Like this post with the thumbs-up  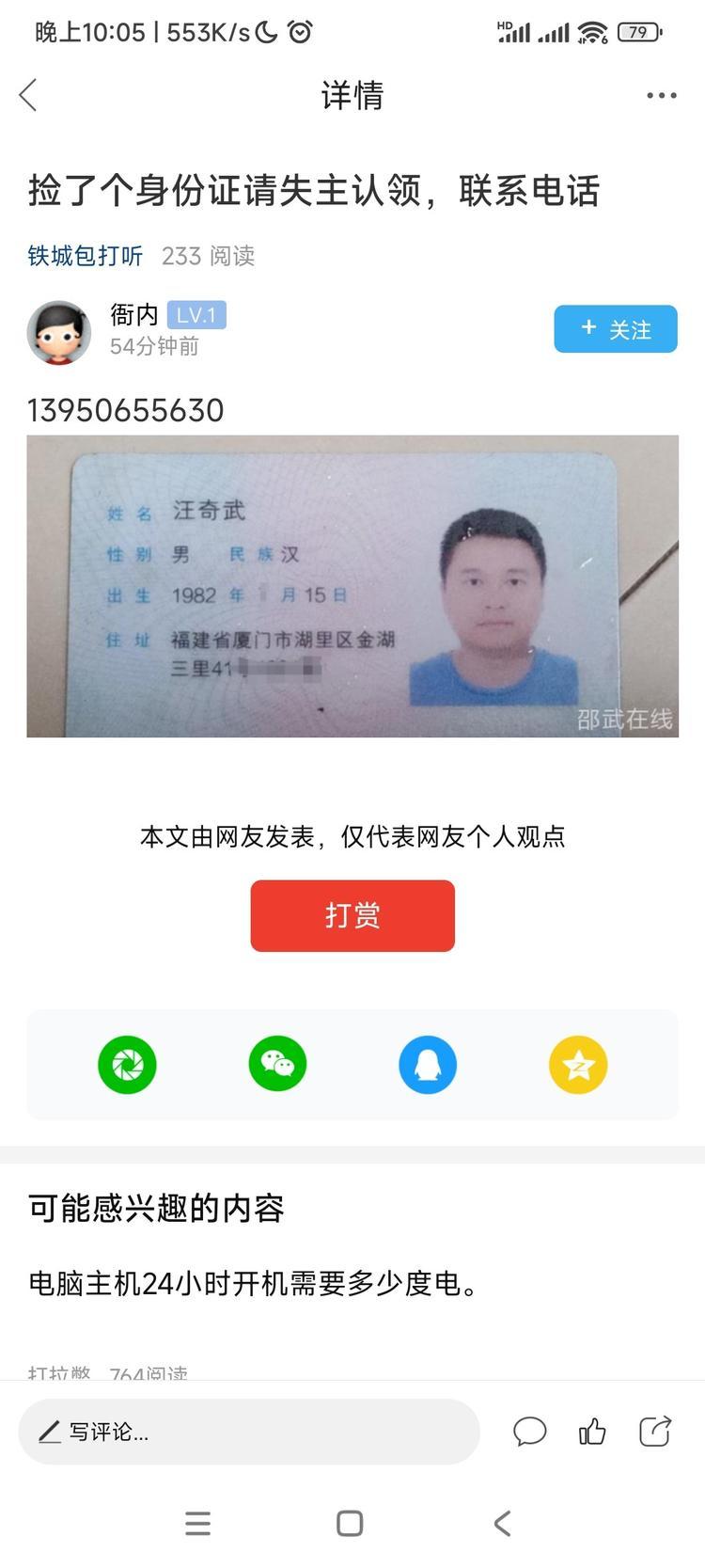(x=592, y=1432)
